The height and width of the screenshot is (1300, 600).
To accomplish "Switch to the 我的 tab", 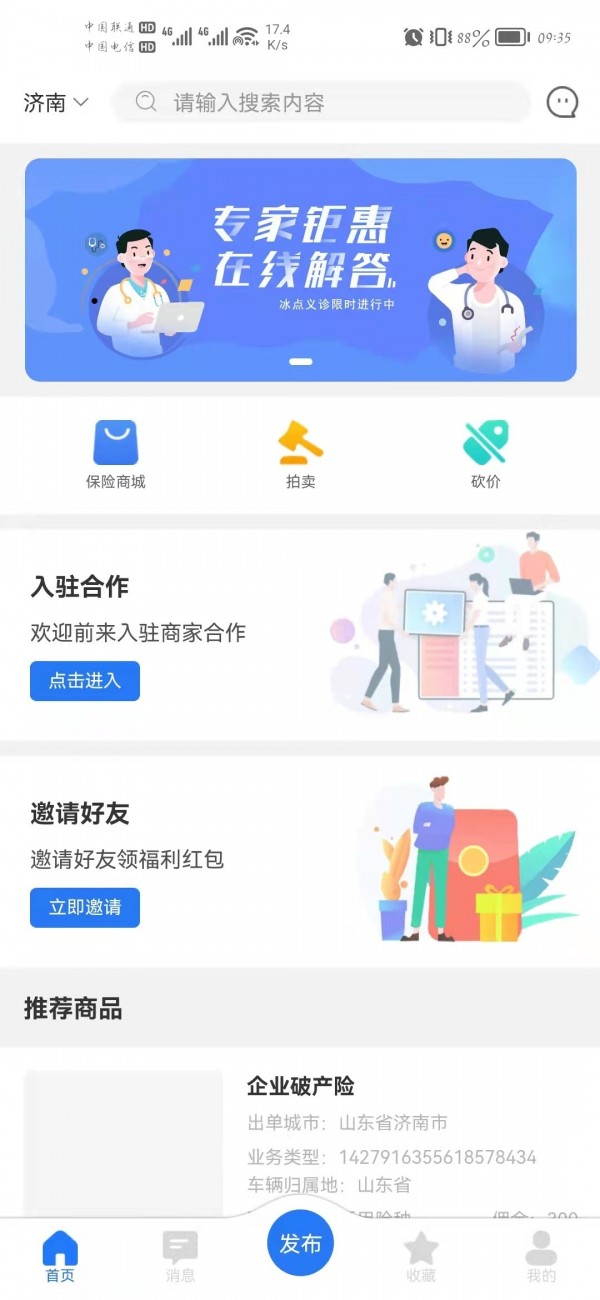I will tap(541, 1257).
